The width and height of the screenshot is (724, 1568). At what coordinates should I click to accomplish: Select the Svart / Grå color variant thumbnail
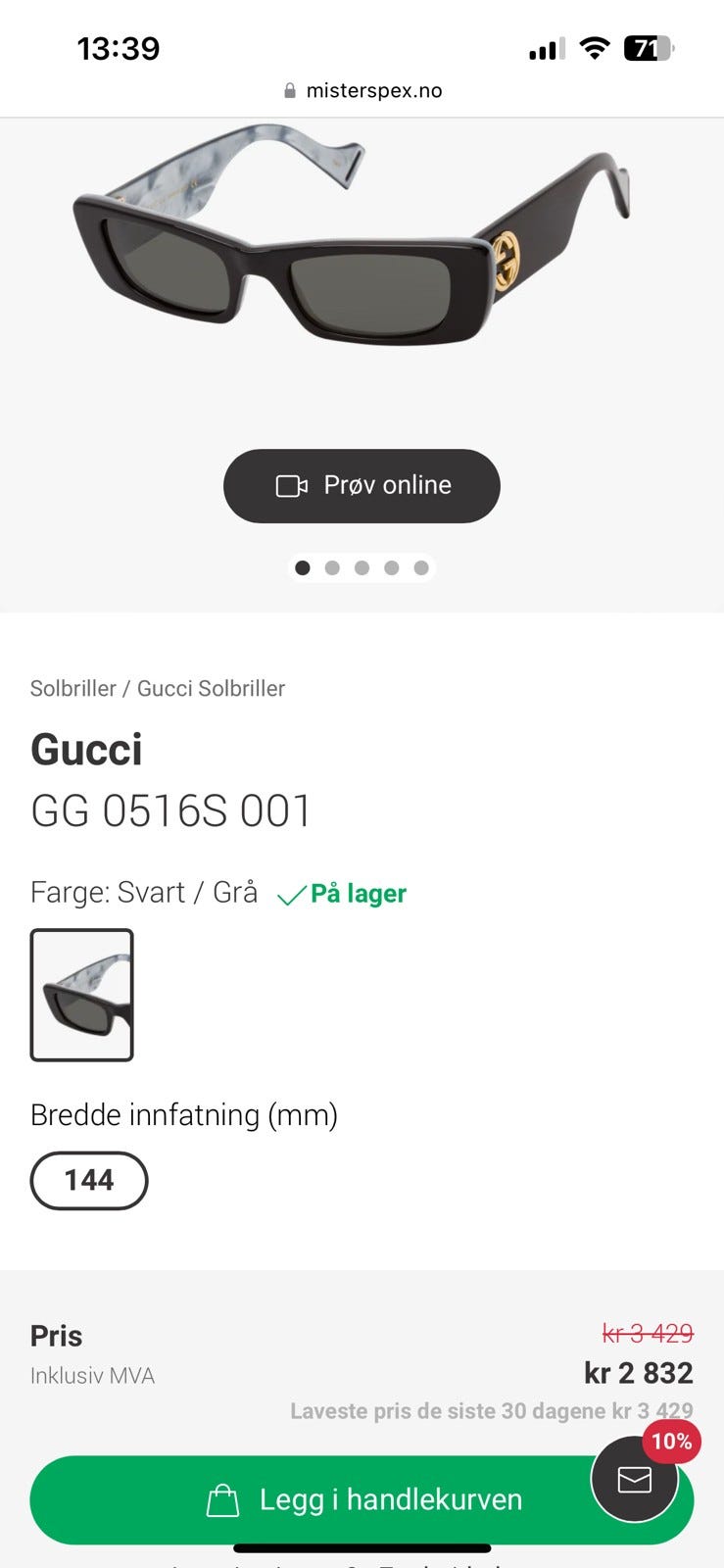[x=82, y=996]
